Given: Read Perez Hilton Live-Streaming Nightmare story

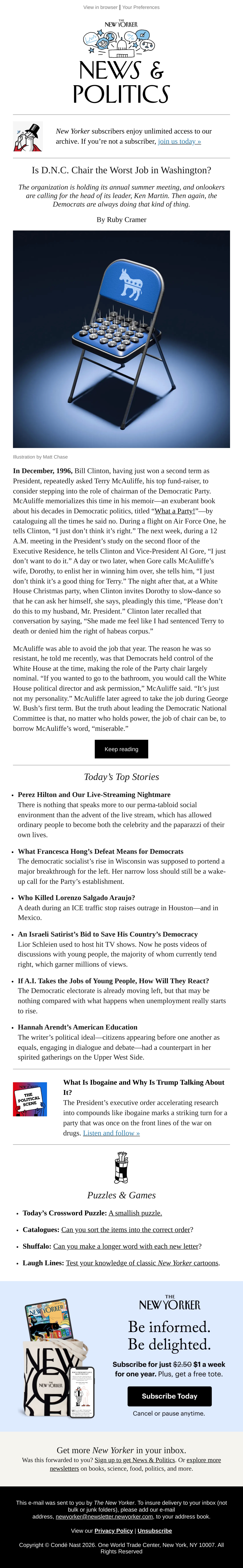Looking at the screenshot, I should click(x=94, y=794).
